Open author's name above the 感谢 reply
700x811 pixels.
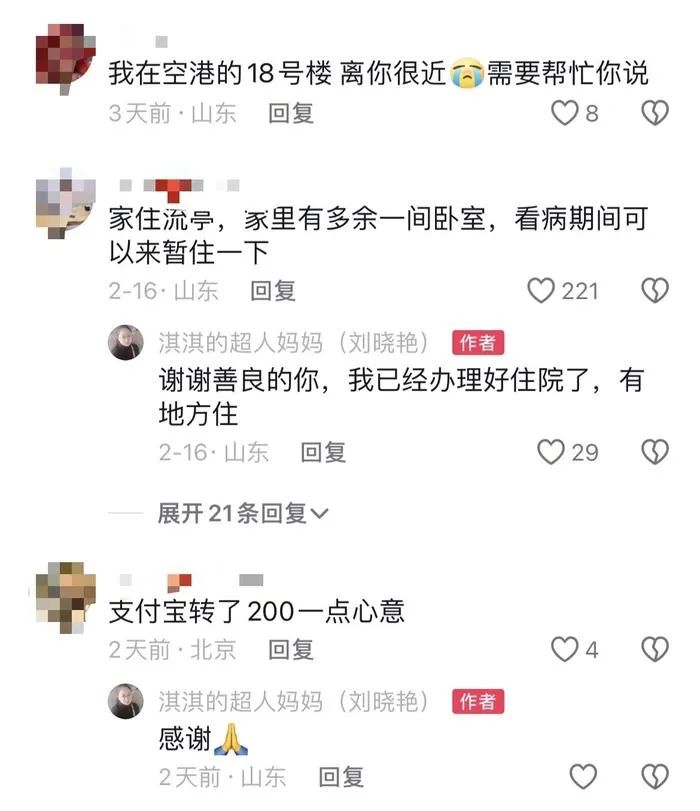tap(294, 702)
